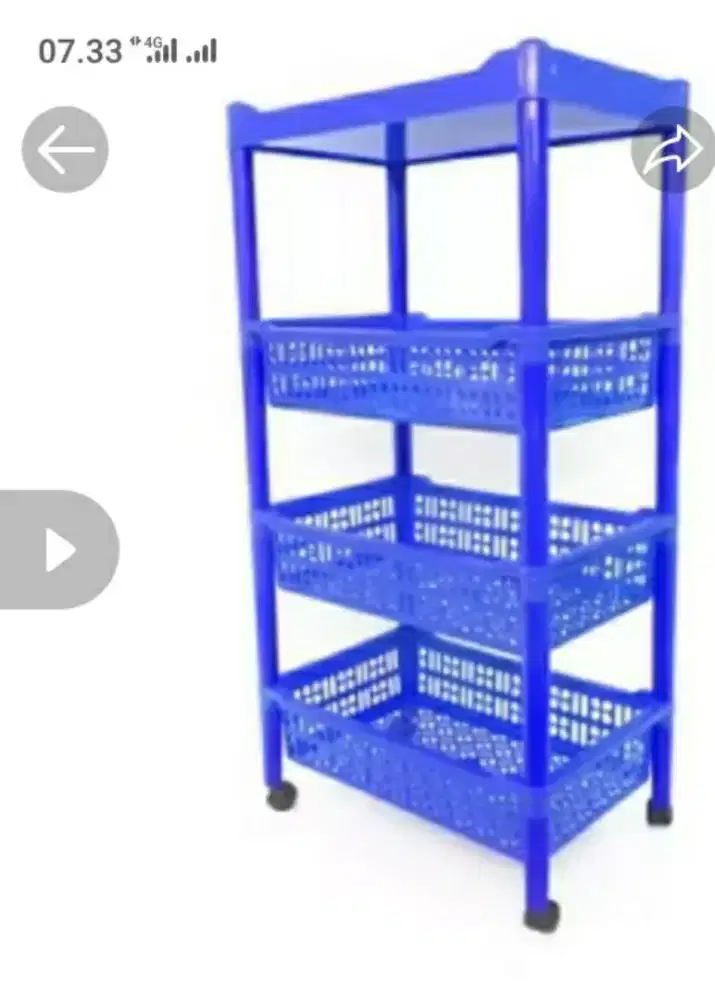This screenshot has height=1000, width=715.
Task: Play the product video
Action: pyautogui.click(x=60, y=549)
